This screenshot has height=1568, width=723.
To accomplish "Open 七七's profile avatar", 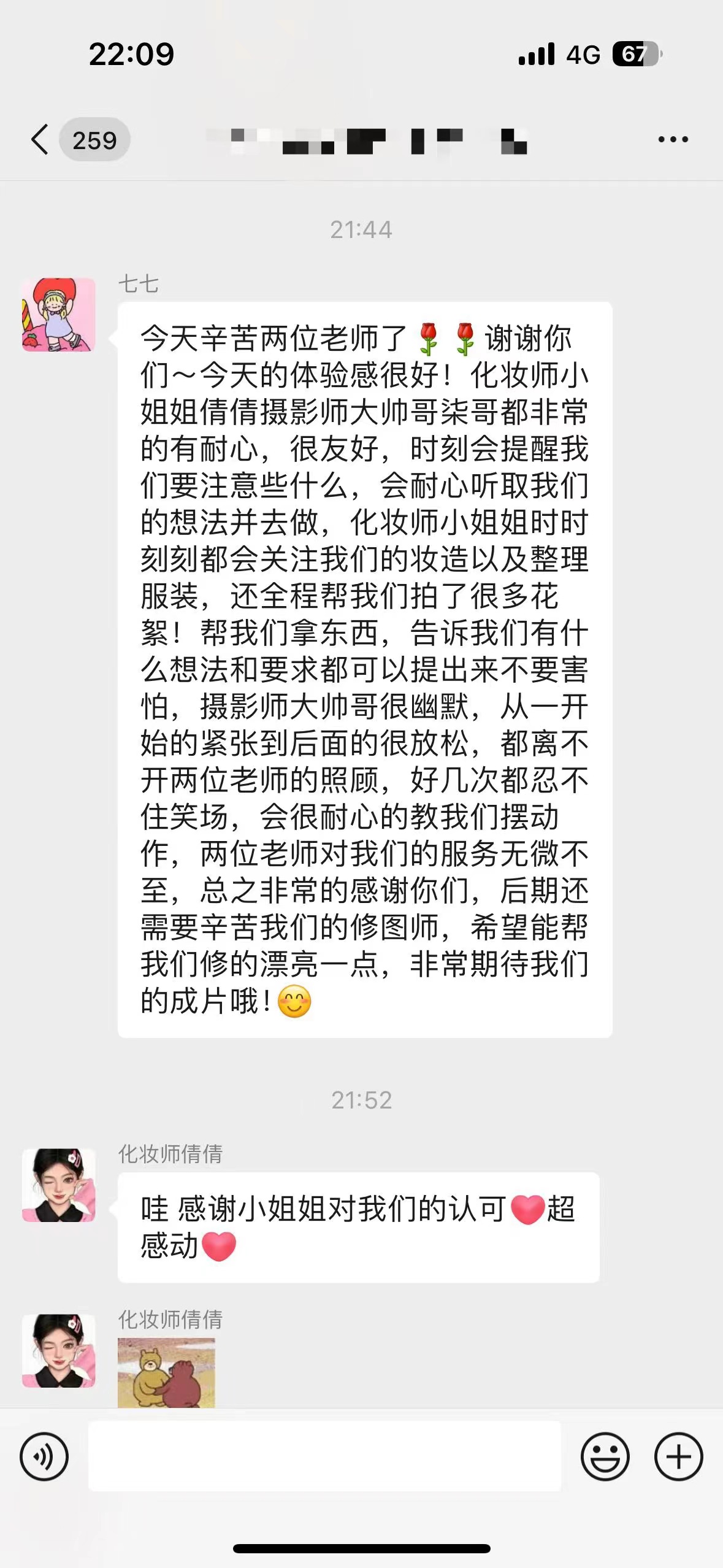I will (x=59, y=315).
